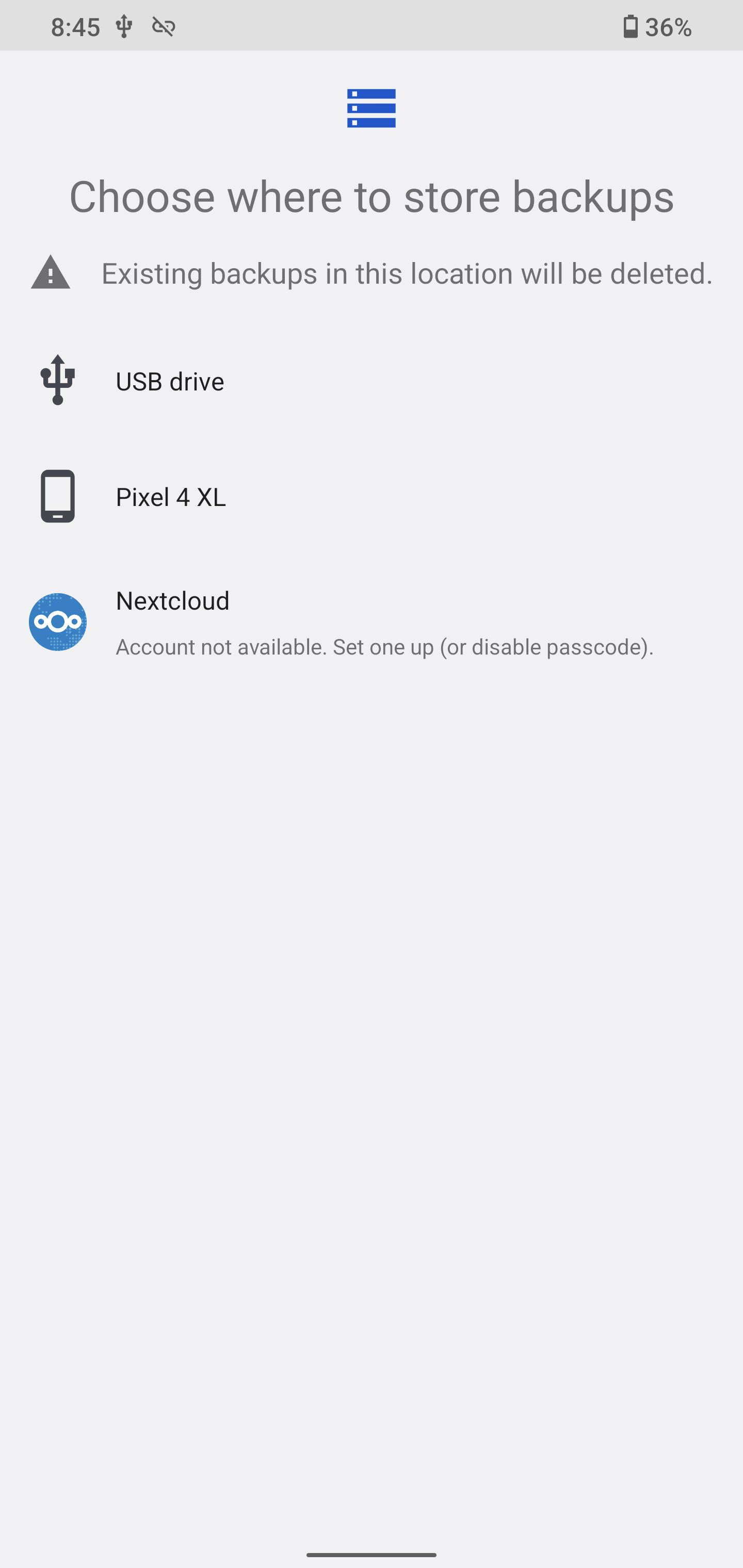The height and width of the screenshot is (1568, 743).
Task: Choose Pixel 4 XL for storing backups
Action: 372,496
